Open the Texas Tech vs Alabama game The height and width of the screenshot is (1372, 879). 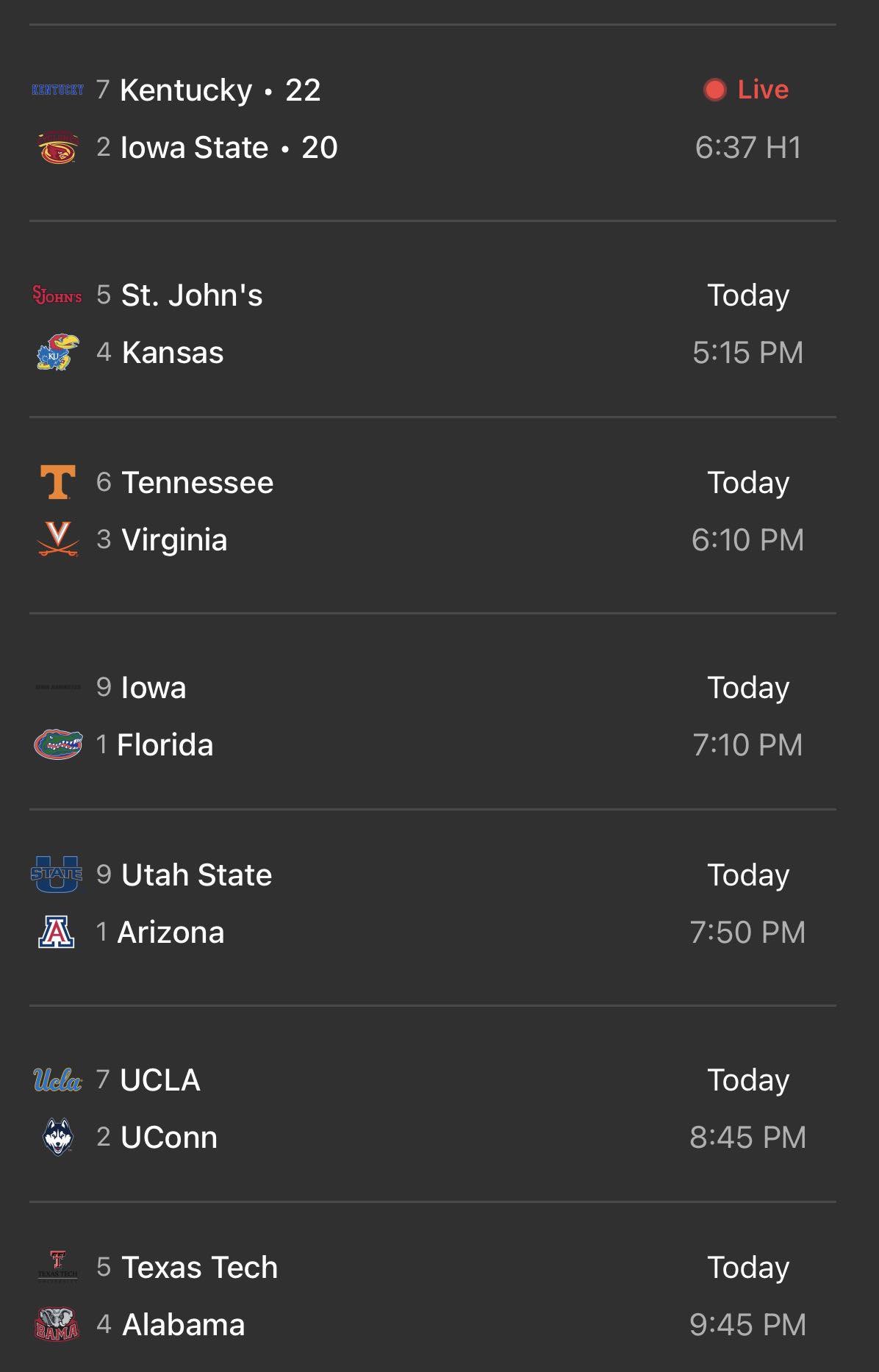click(434, 1296)
